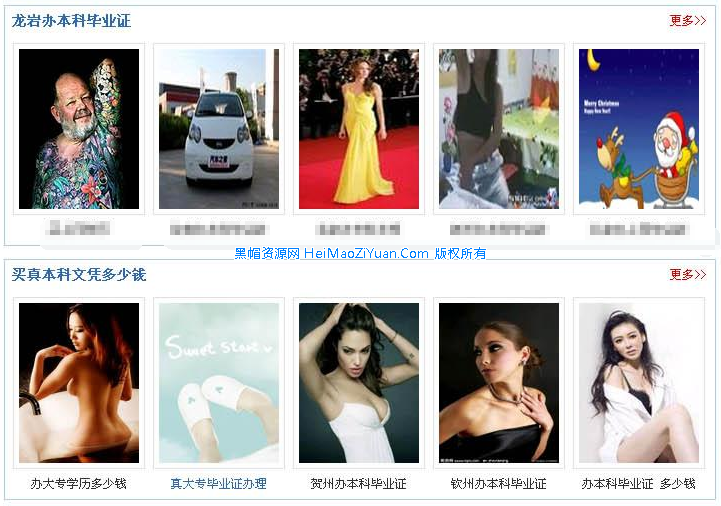Open 更多 link in 龙岩办本科毕业证 section
The width and height of the screenshot is (721, 506).
coord(687,20)
